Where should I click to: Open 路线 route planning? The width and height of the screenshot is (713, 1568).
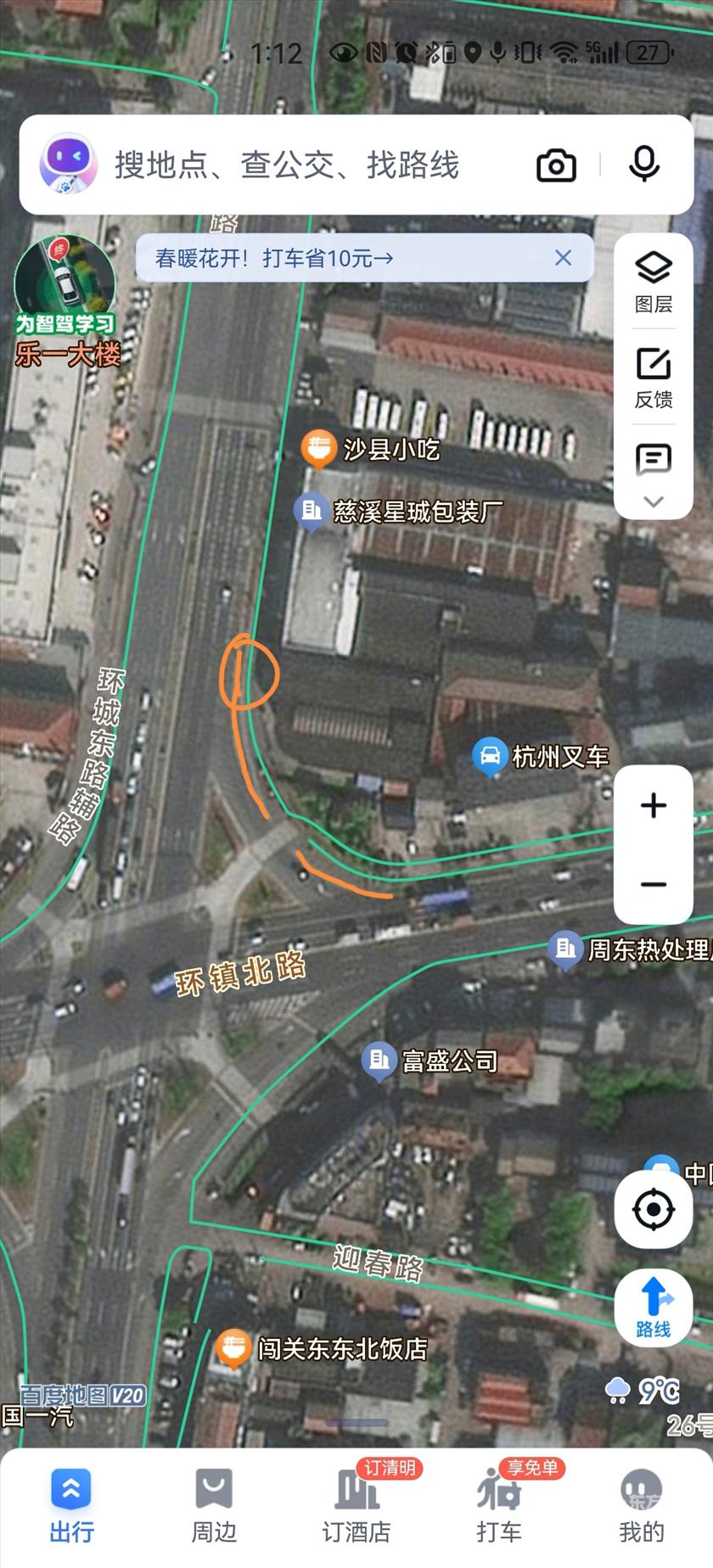654,1308
